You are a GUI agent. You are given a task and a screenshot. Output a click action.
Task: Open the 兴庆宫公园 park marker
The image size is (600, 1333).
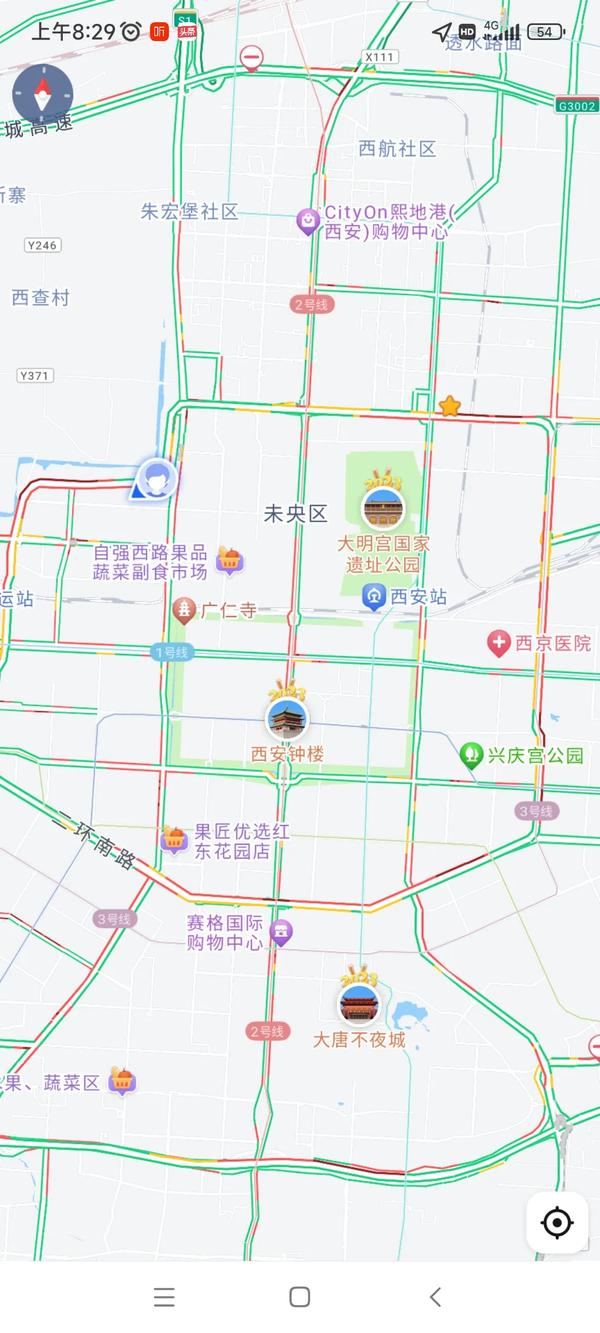point(471,755)
